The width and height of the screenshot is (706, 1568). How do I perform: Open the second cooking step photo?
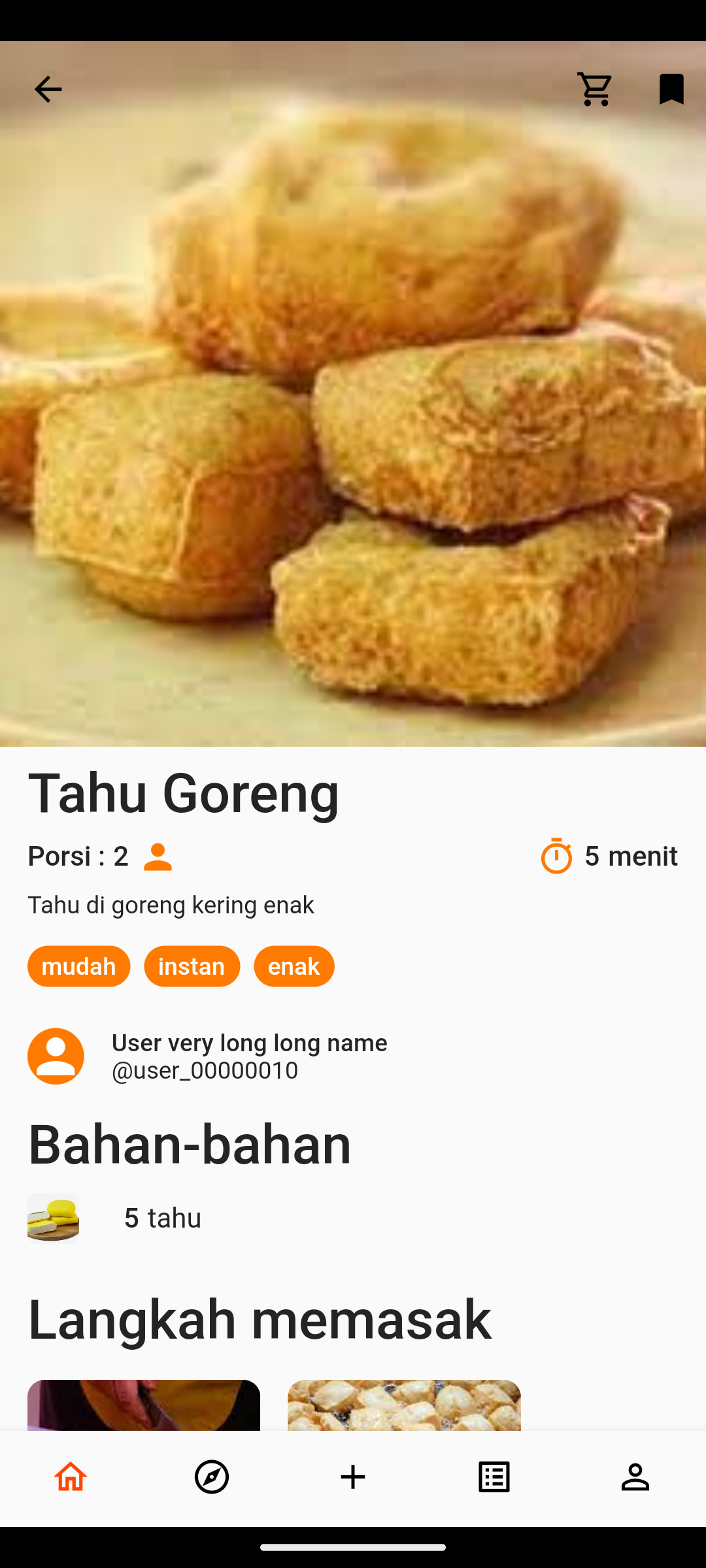pyautogui.click(x=404, y=1404)
